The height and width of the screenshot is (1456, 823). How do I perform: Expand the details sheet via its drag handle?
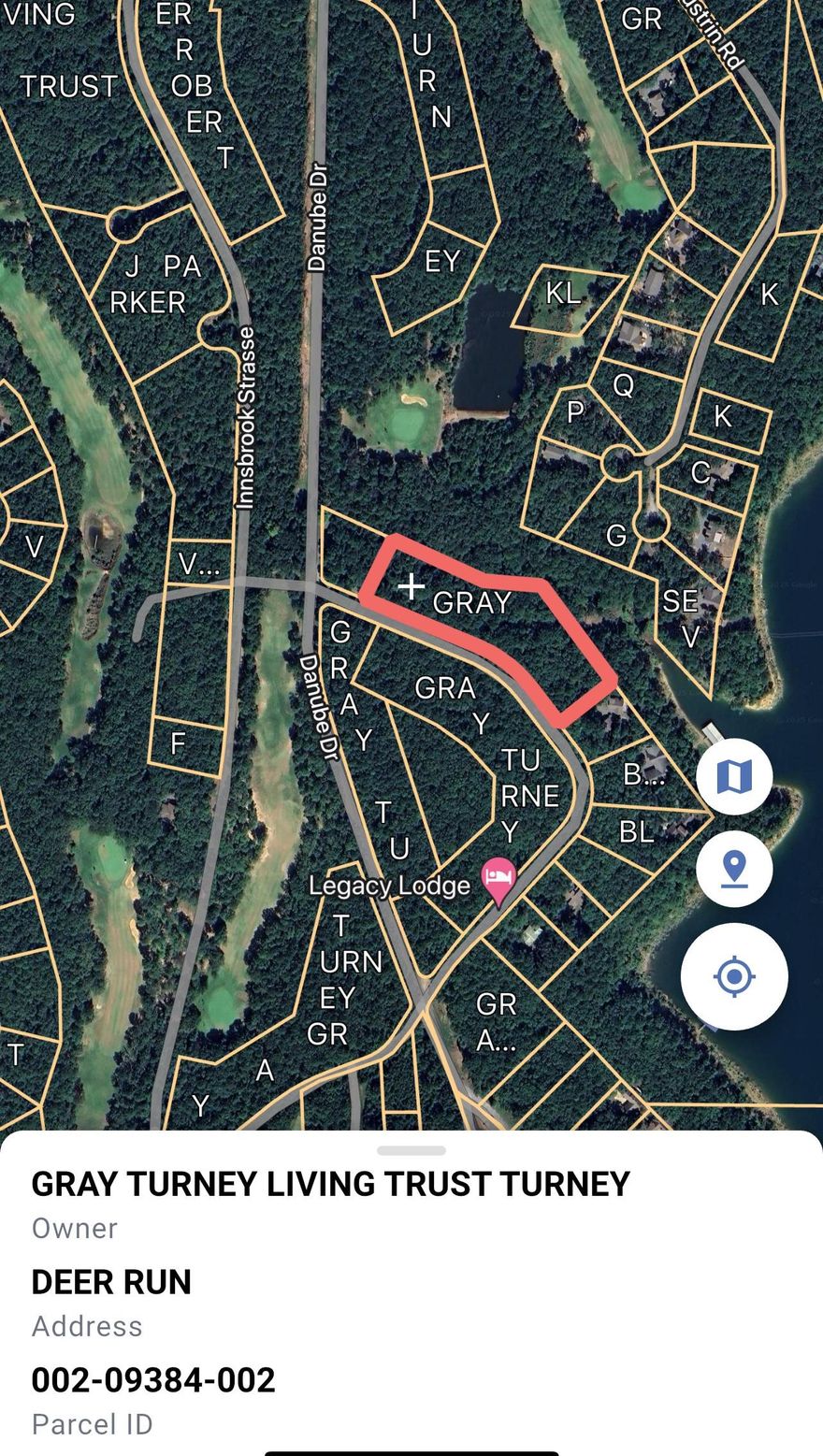[x=411, y=1150]
